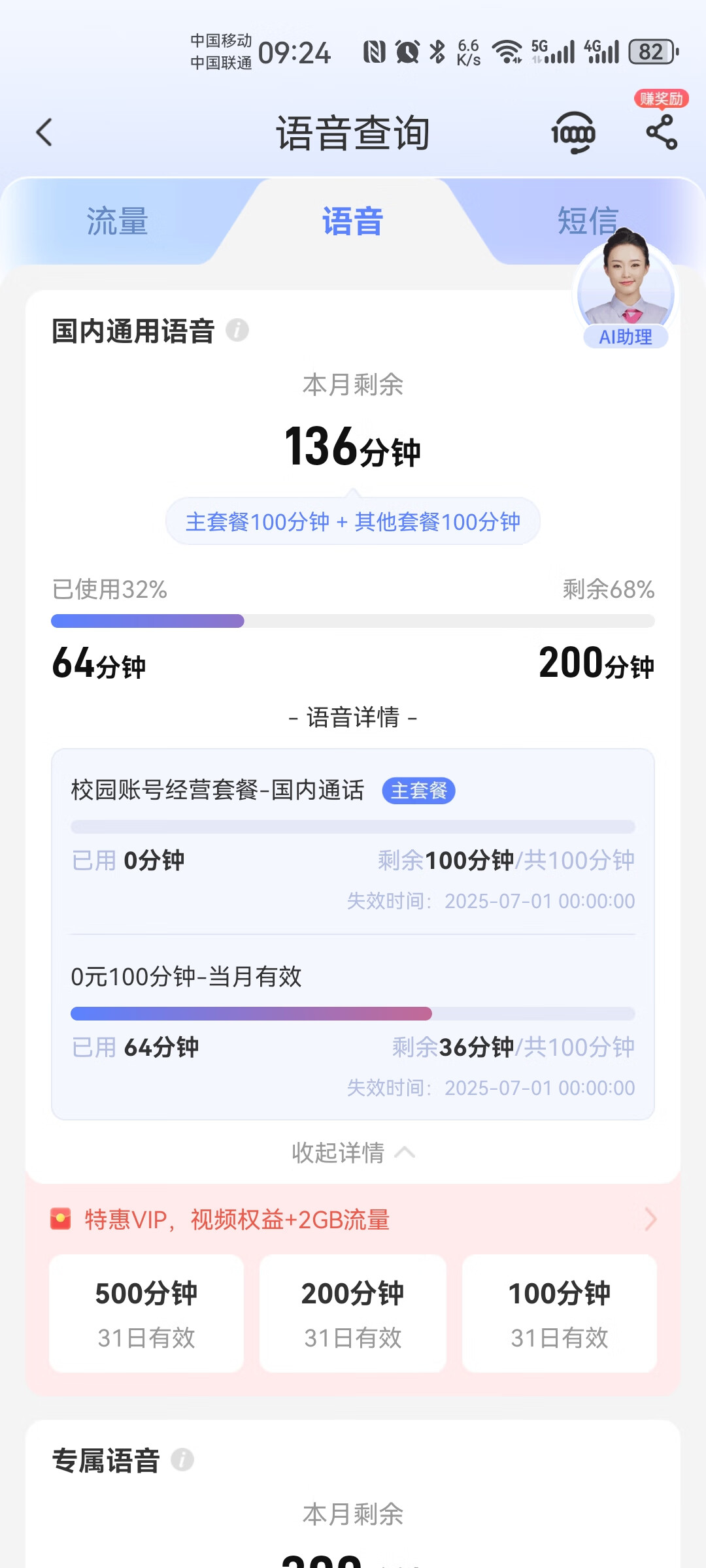Tap the info icon beside 国内通用语音
Viewport: 706px width, 1568px height.
click(x=237, y=330)
